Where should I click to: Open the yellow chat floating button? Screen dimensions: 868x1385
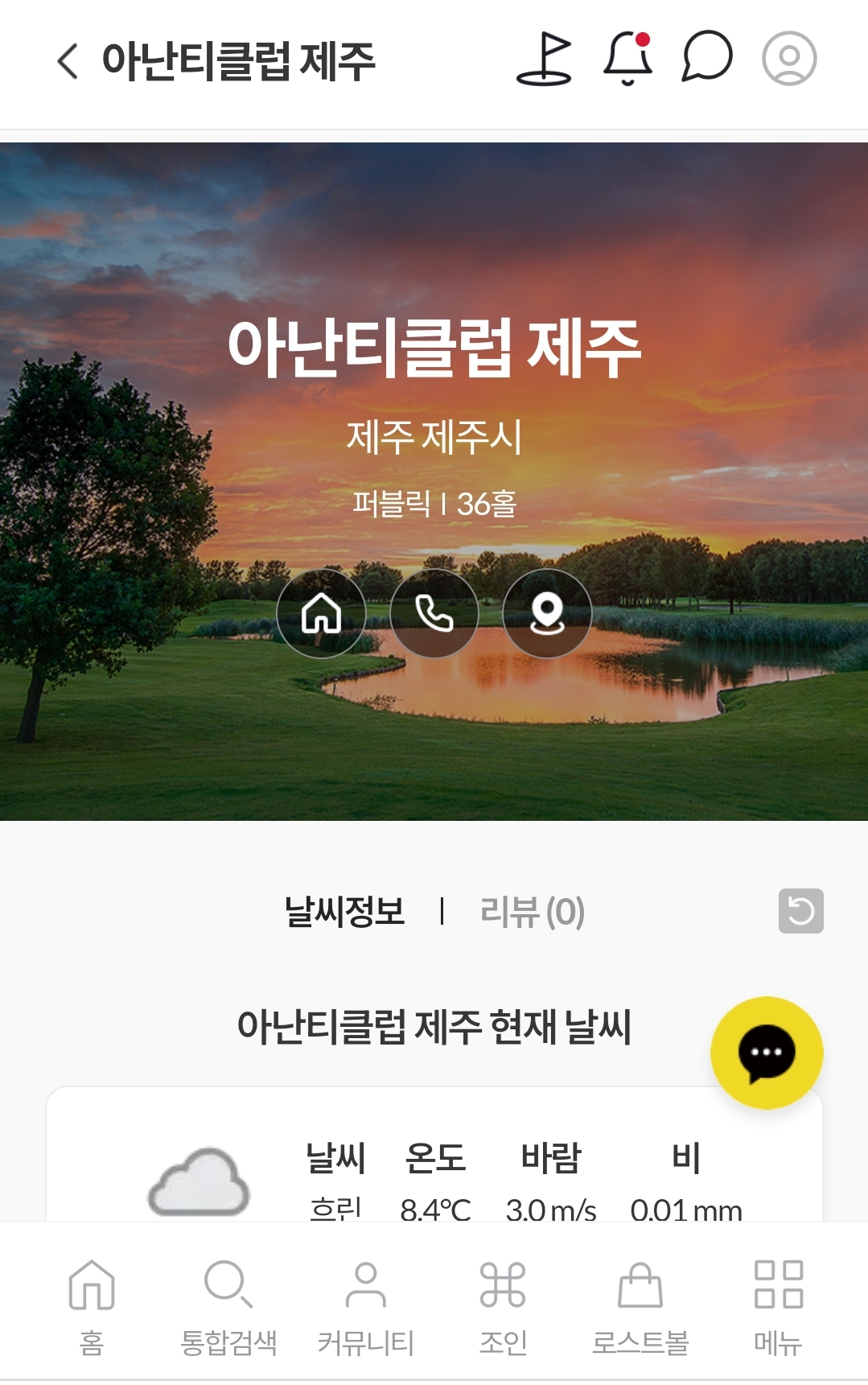766,1053
